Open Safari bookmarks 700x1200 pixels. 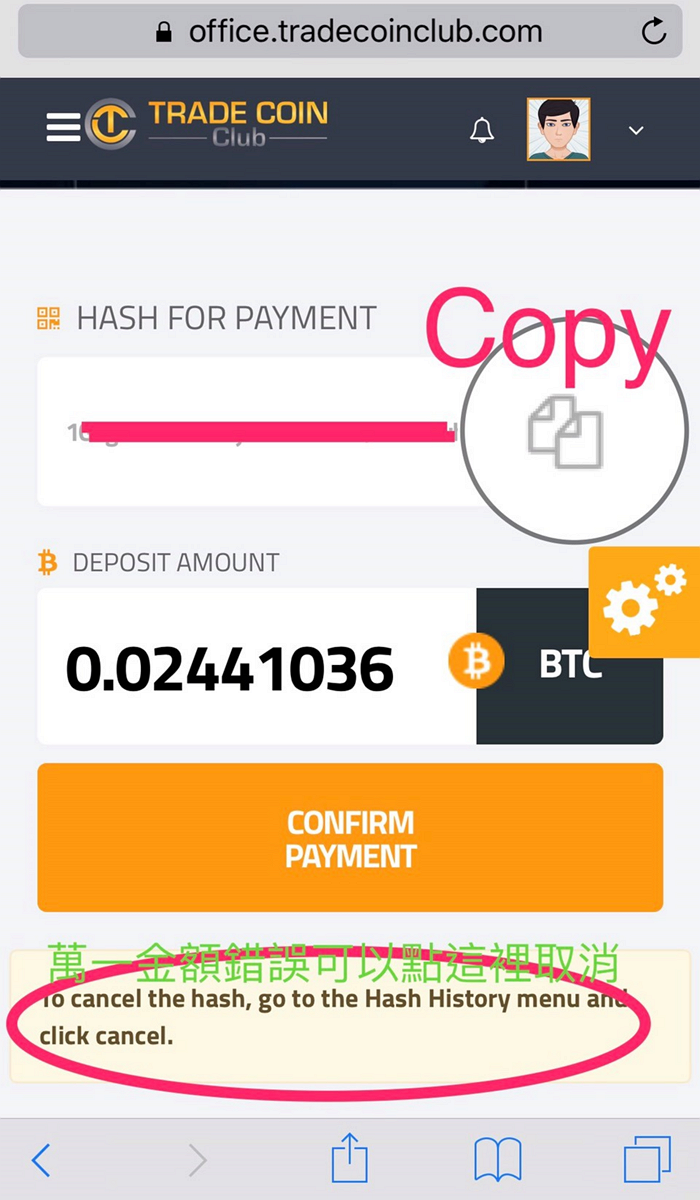point(497,1160)
